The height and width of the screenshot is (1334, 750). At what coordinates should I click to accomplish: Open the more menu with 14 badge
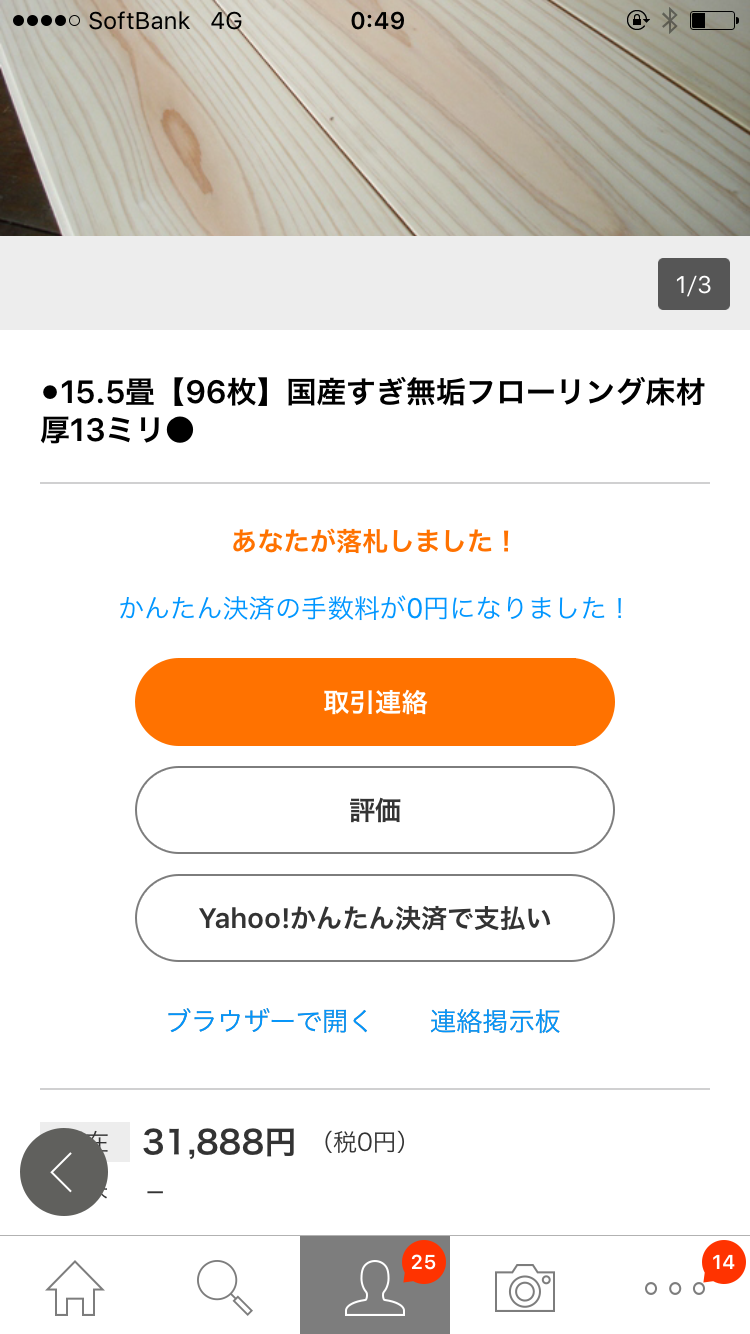tap(675, 1286)
